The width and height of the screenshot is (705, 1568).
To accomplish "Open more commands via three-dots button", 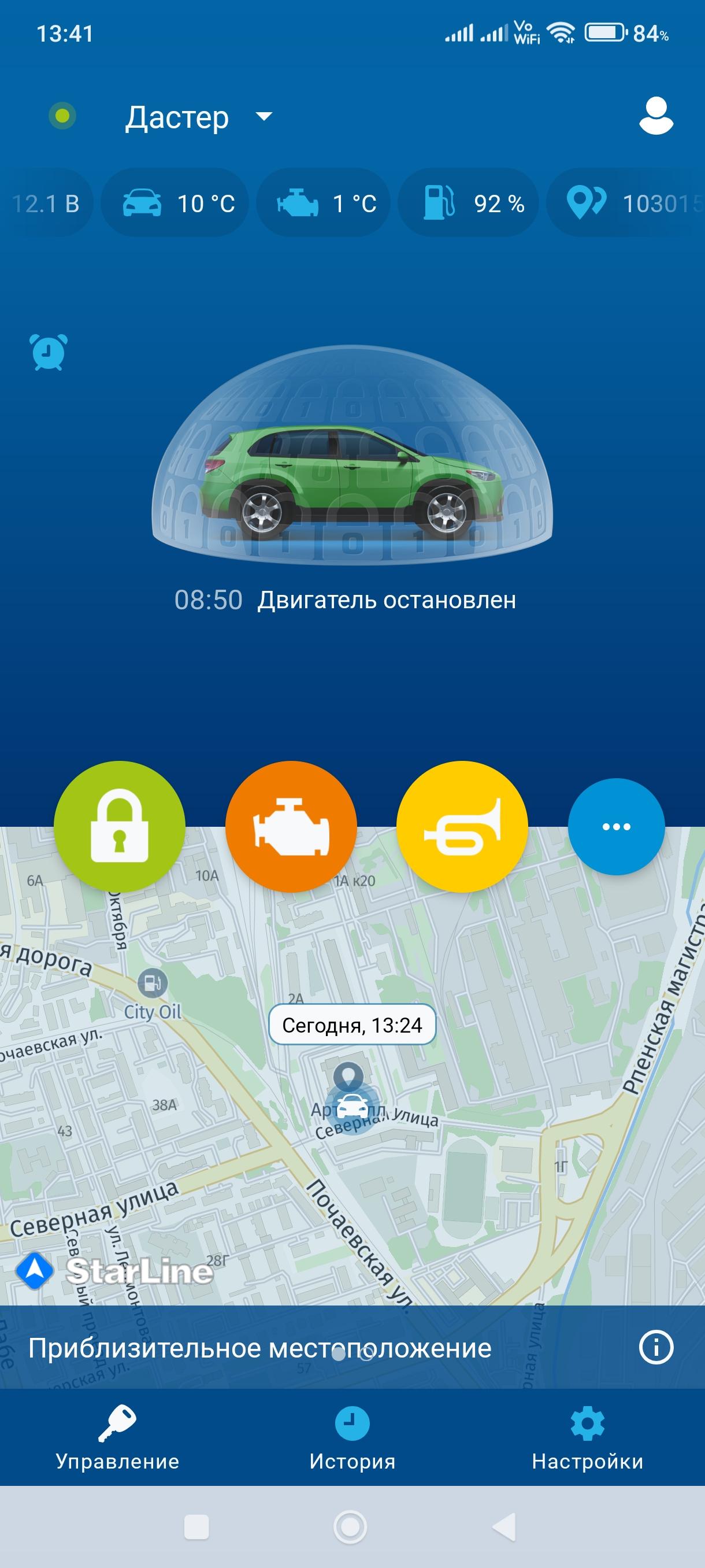I will 615,826.
